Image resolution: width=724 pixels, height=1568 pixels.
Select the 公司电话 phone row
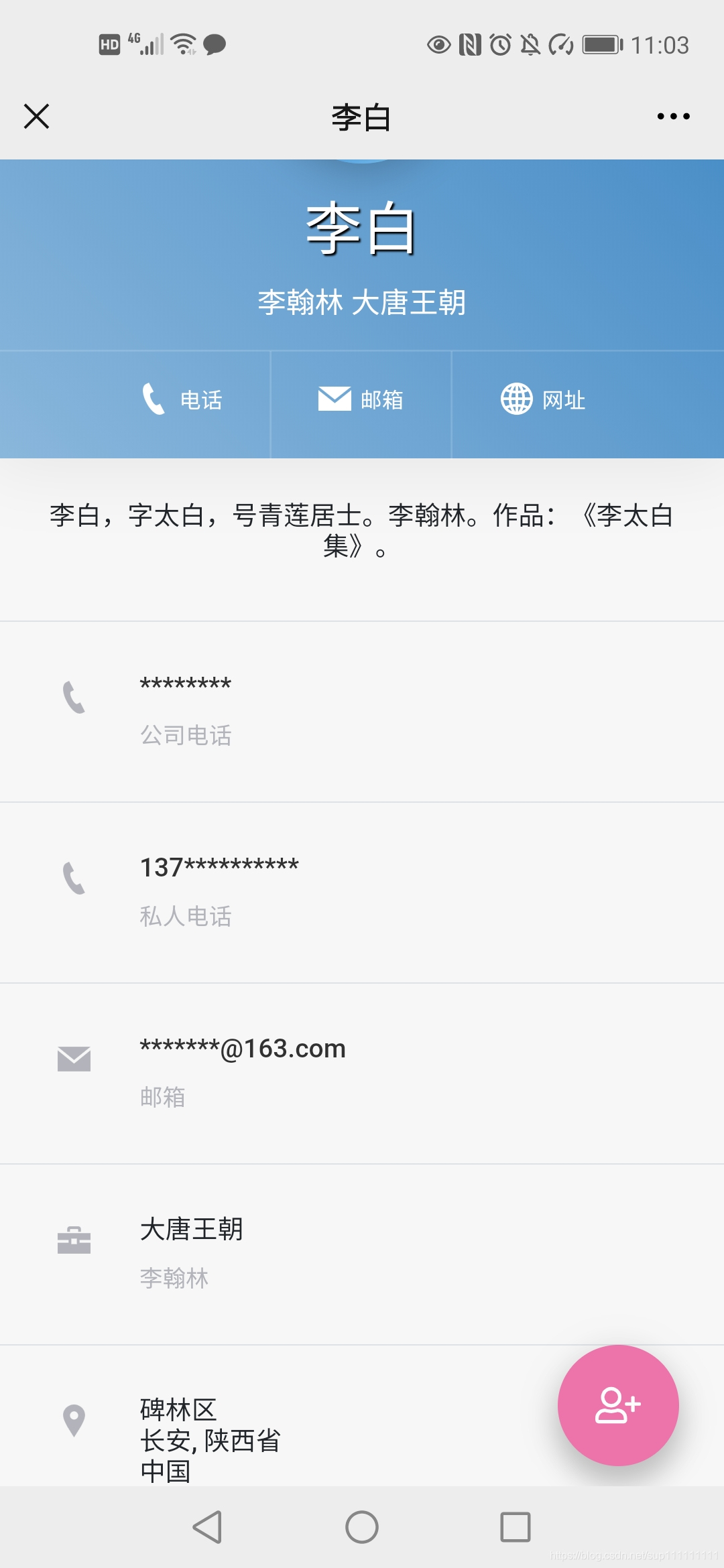[x=362, y=712]
